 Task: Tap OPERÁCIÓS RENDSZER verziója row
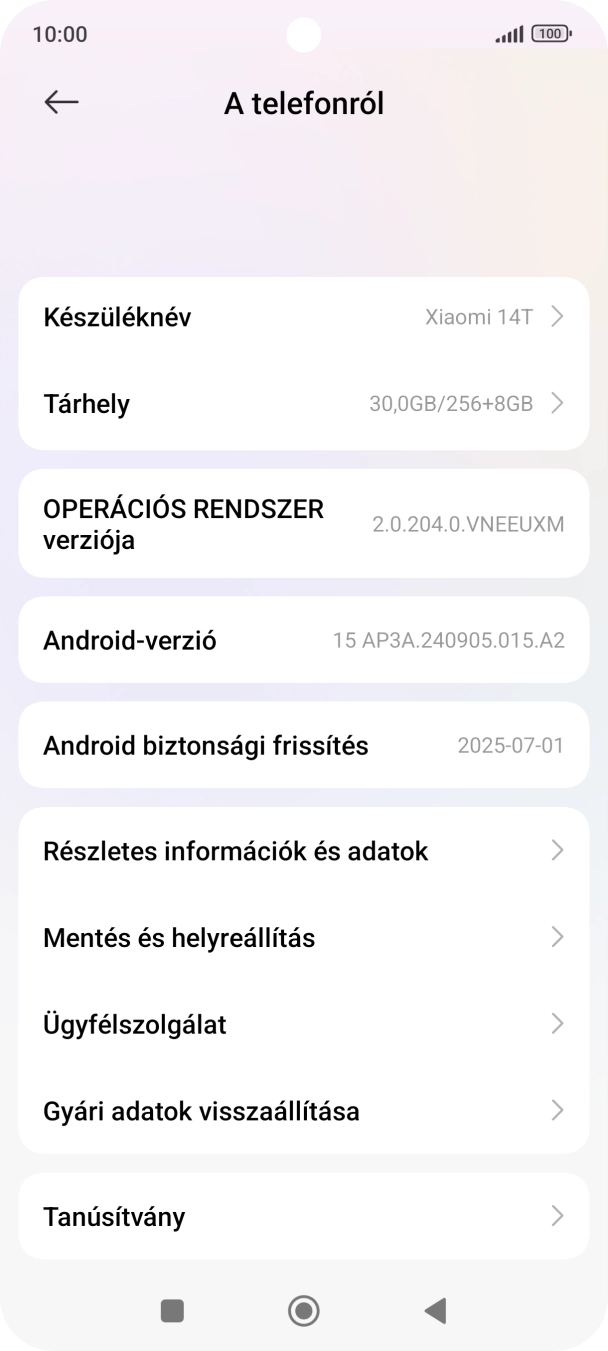point(303,524)
